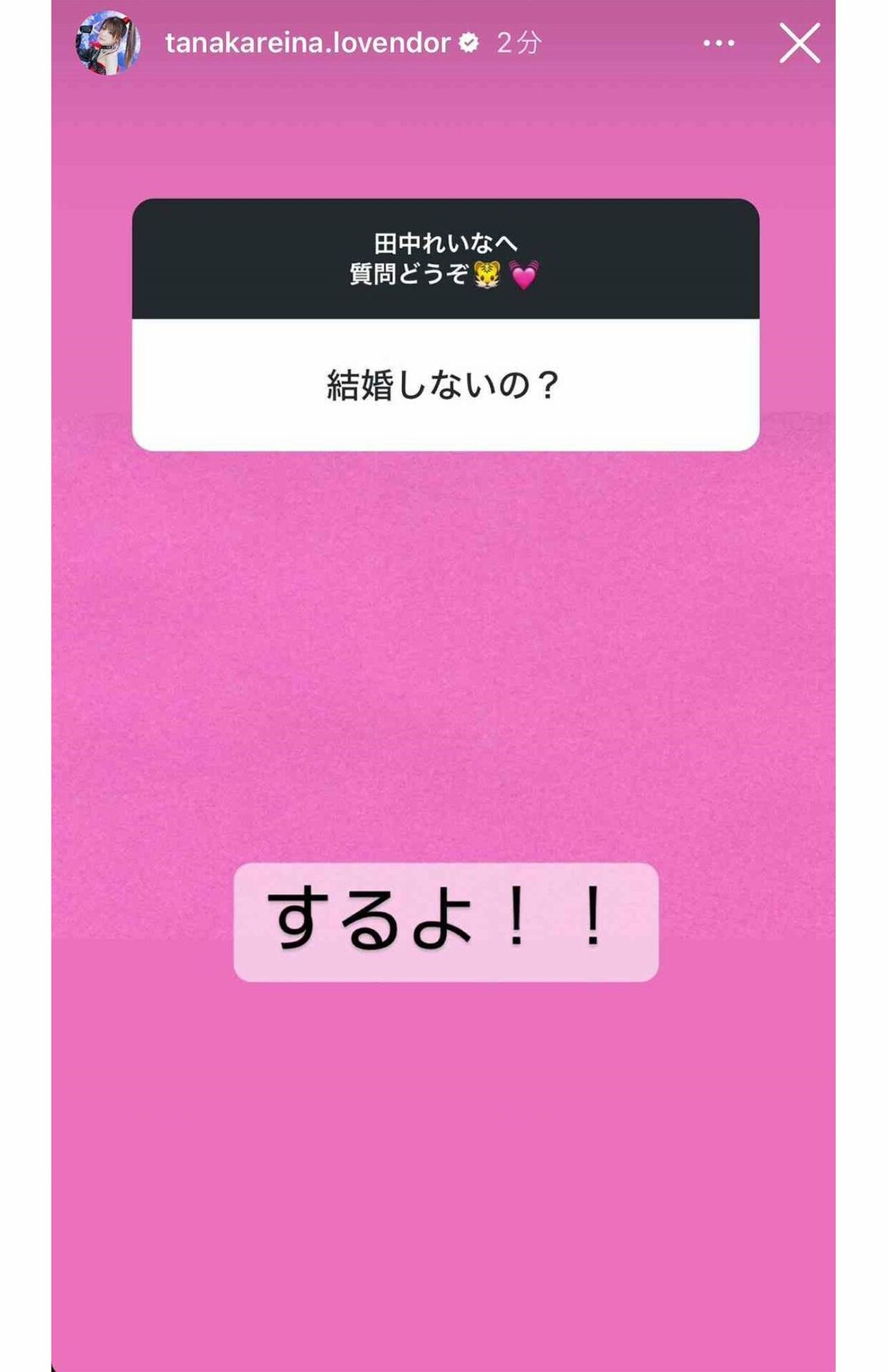Open the tanakareina.lovendor profile from its username
Image resolution: width=887 pixels, height=1372 pixels.
[x=308, y=44]
